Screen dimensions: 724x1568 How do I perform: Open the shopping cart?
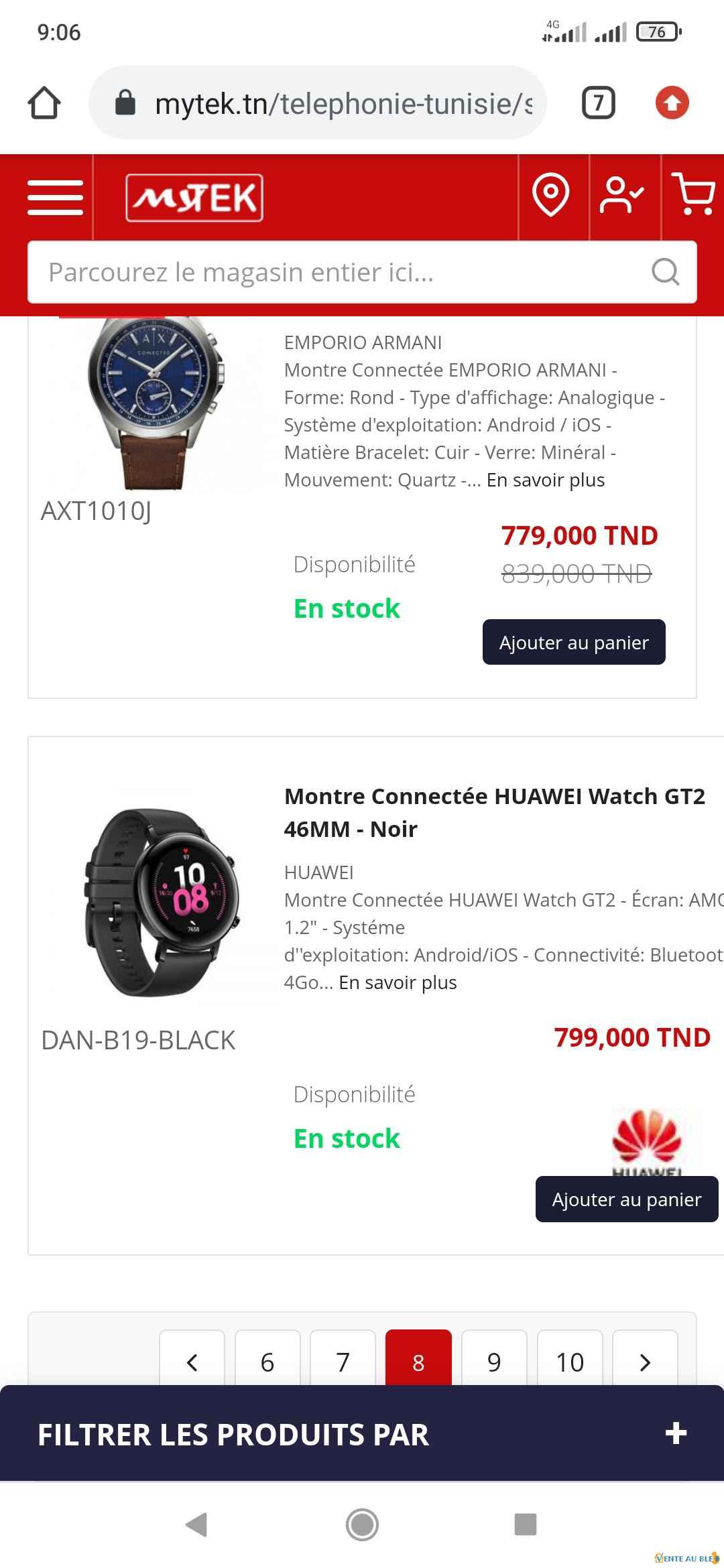click(x=692, y=196)
